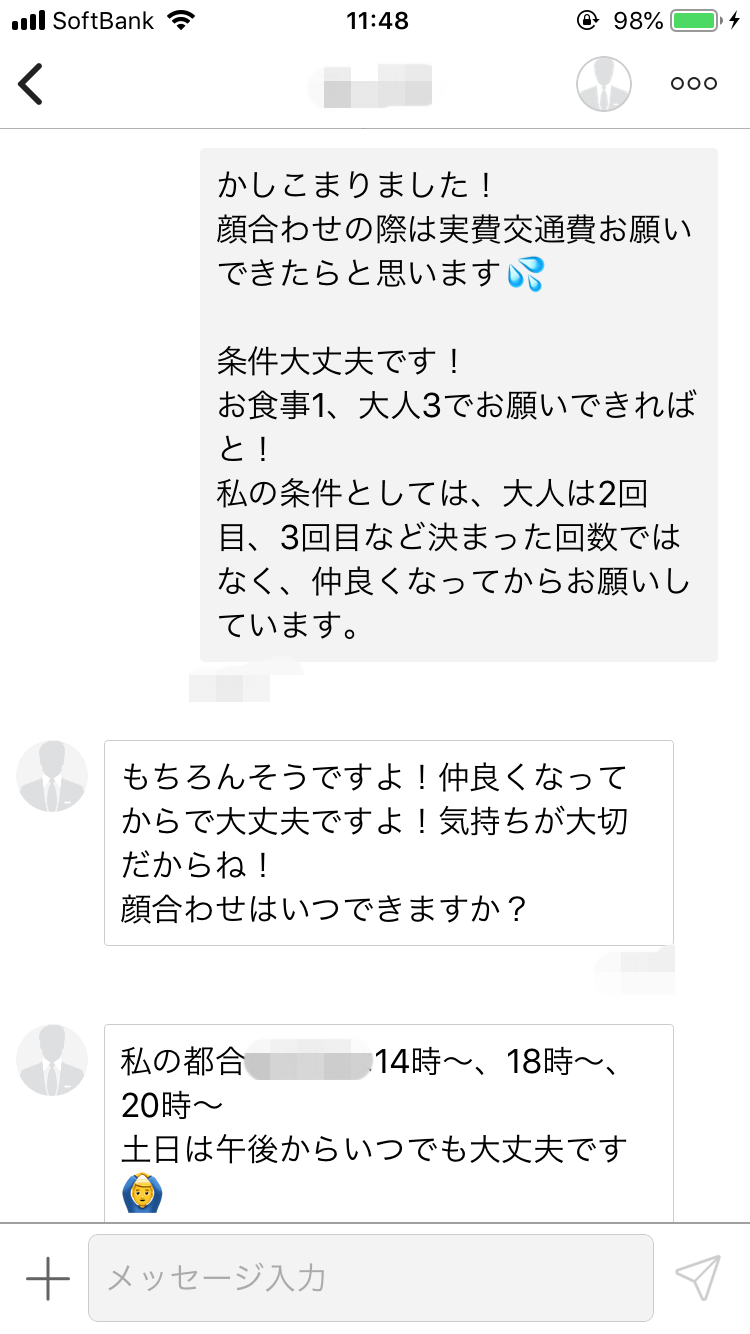Tap the plus icon to attach content
The height and width of the screenshot is (1334, 750).
tap(47, 1277)
